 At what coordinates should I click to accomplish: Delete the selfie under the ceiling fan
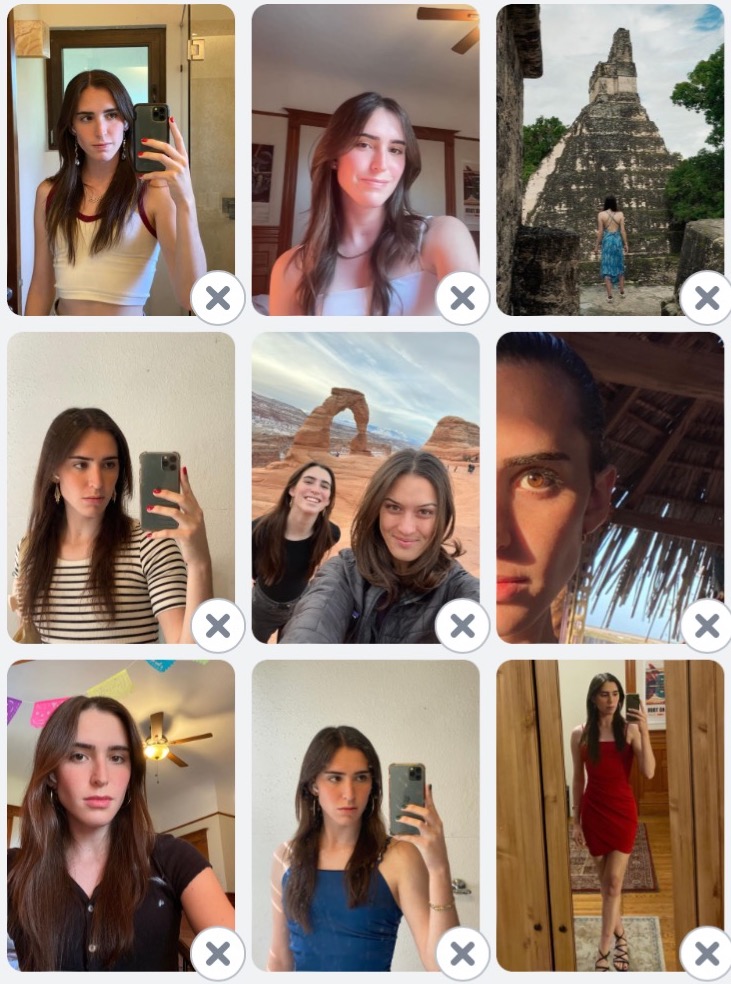[x=462, y=297]
